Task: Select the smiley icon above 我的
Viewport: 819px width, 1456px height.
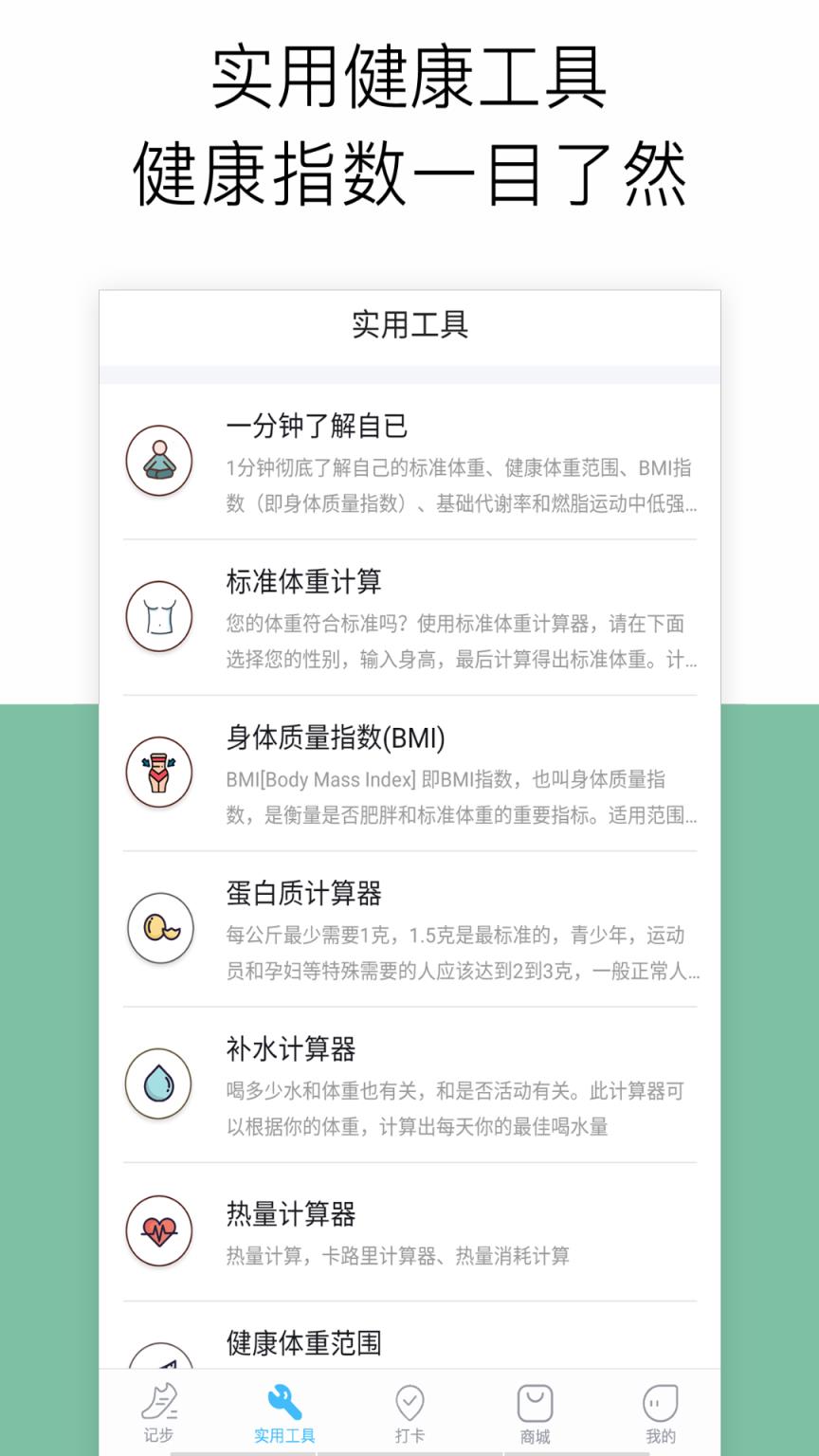Action: (x=661, y=1401)
